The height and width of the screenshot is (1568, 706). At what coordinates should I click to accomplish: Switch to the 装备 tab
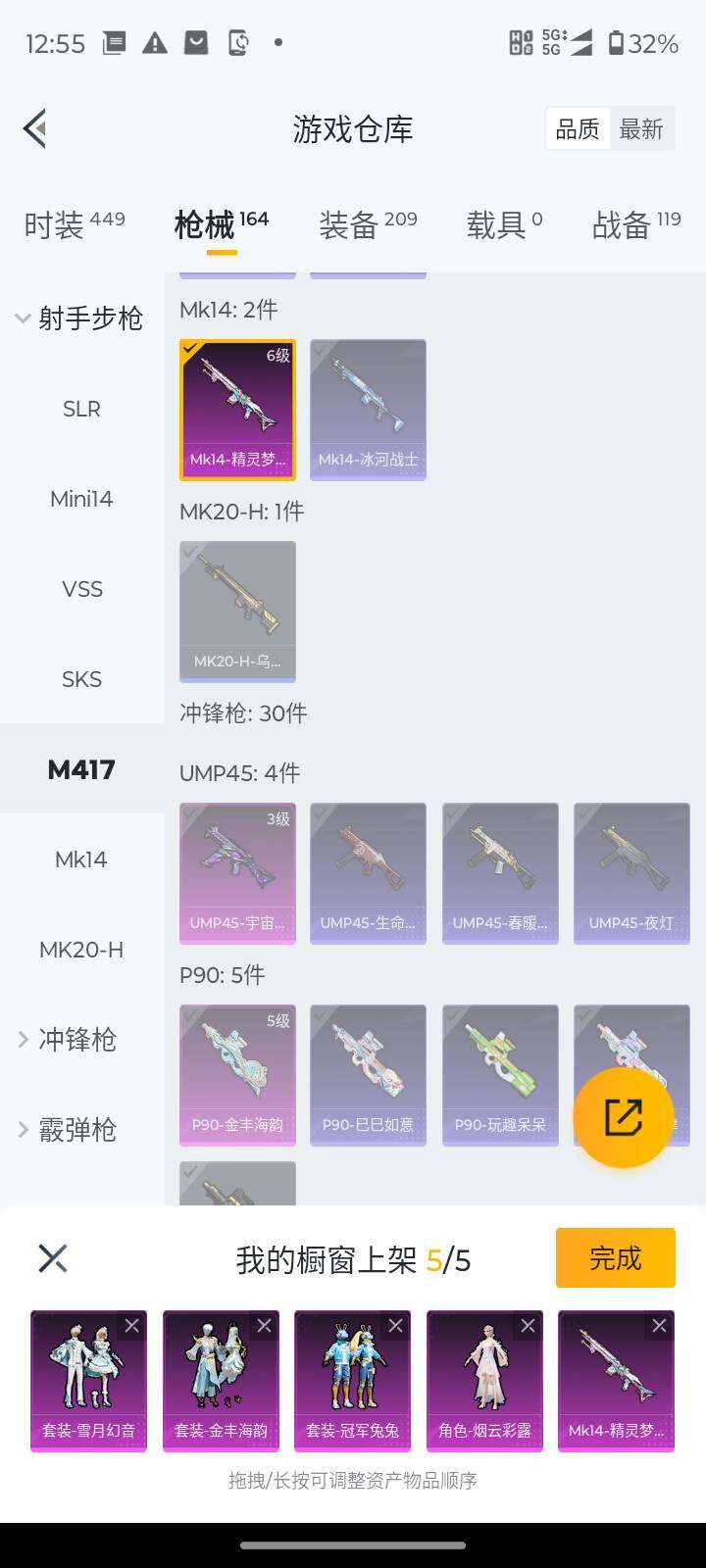tap(368, 224)
